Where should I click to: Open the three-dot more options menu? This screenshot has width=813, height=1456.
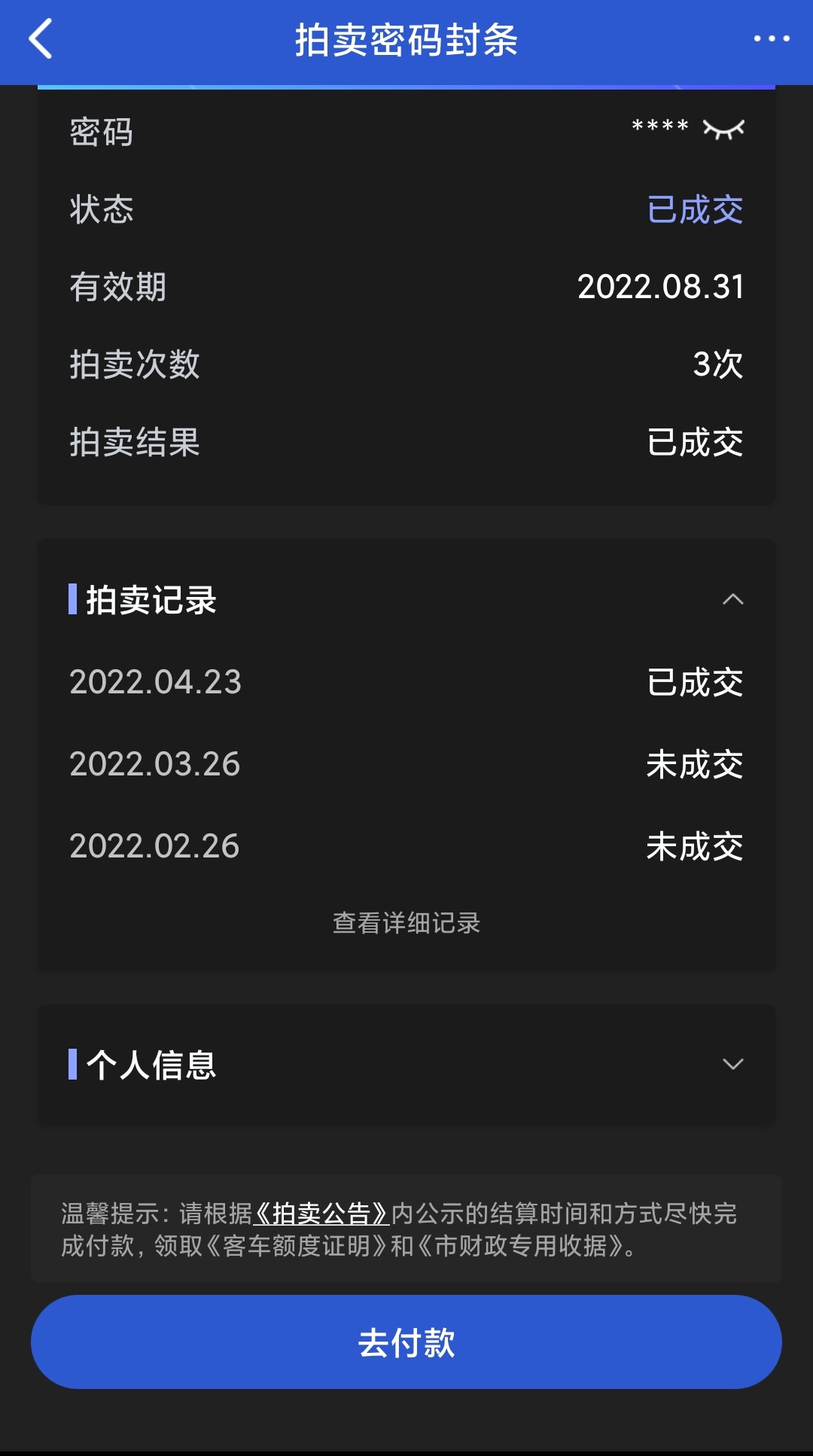[x=772, y=38]
